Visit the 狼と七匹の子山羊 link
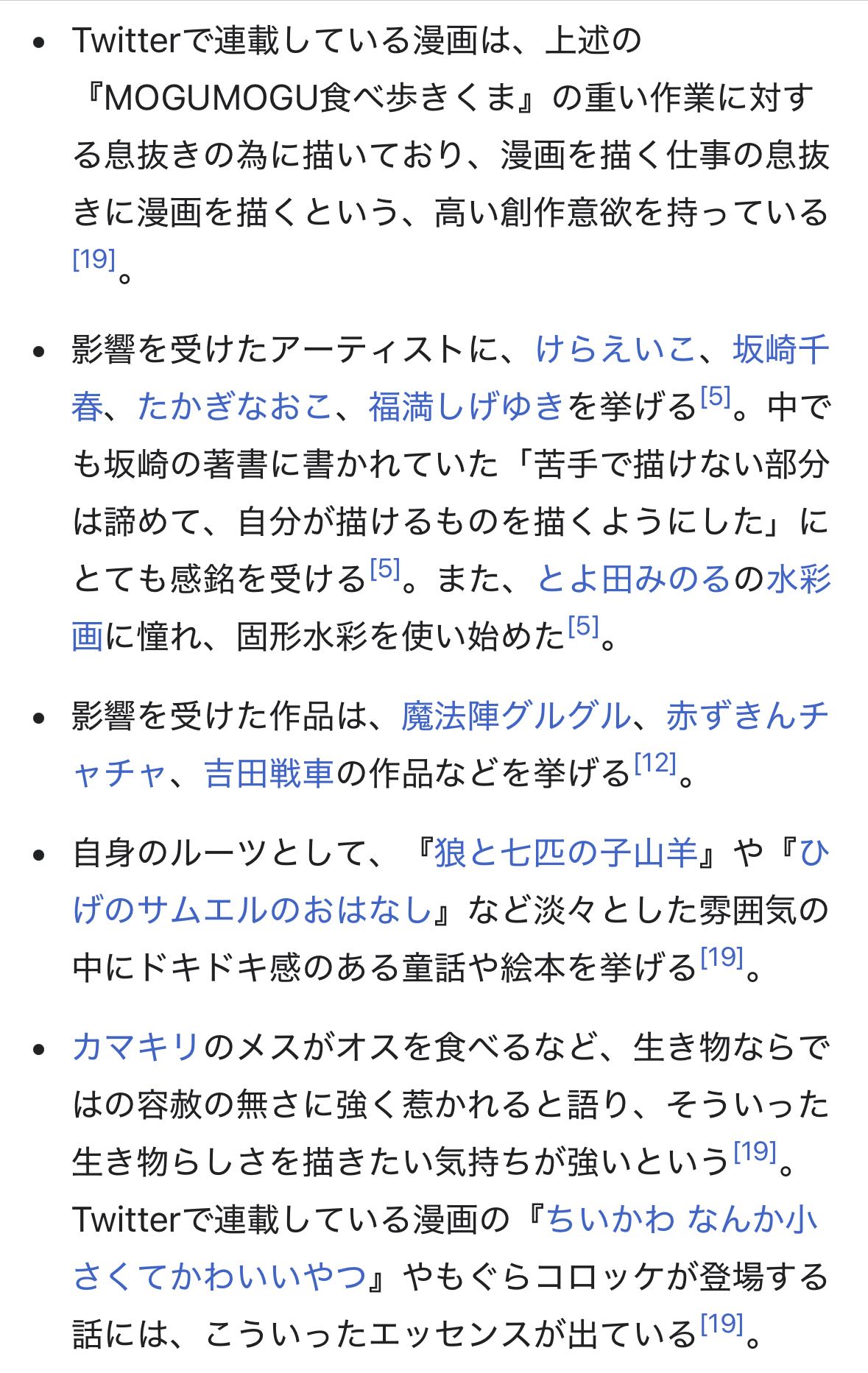 [x=565, y=854]
